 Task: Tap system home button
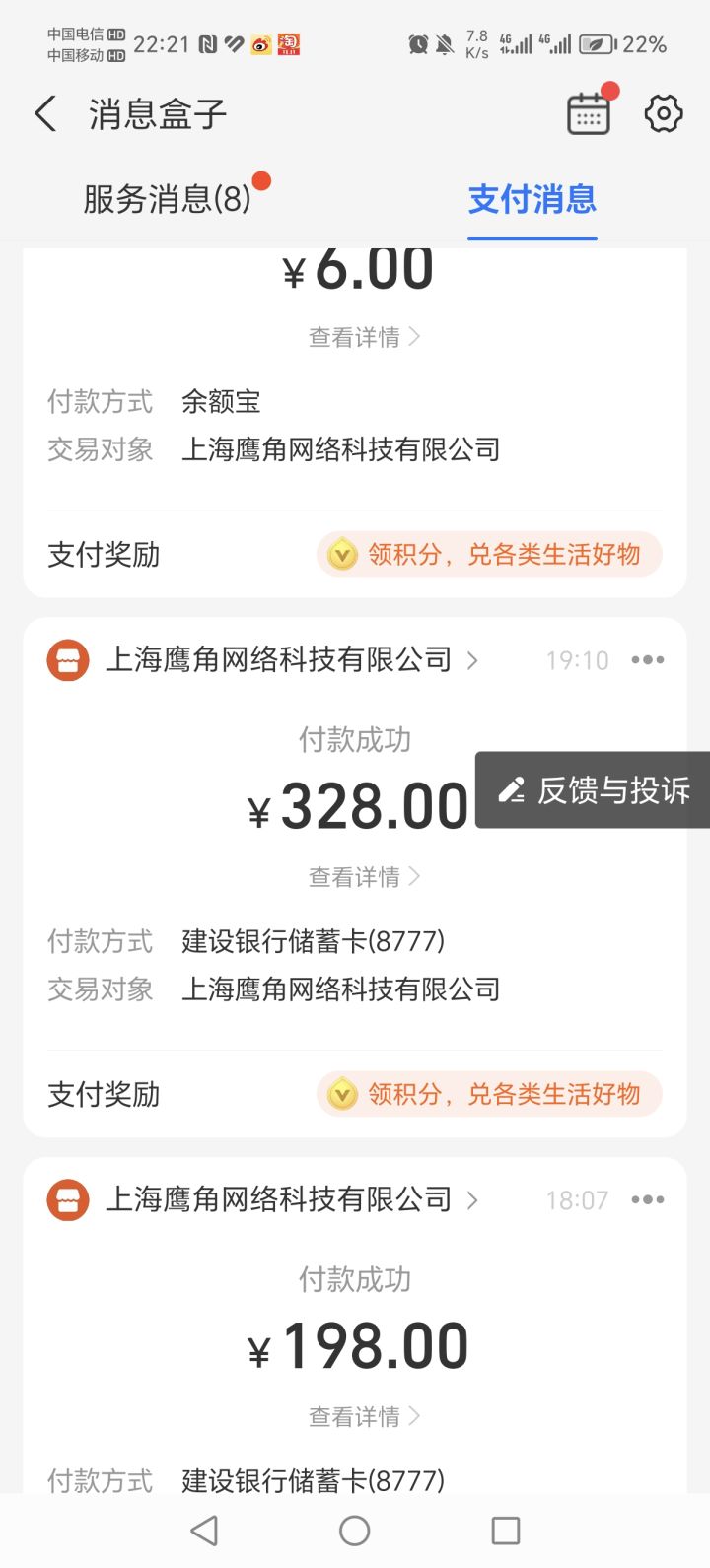tap(355, 1531)
